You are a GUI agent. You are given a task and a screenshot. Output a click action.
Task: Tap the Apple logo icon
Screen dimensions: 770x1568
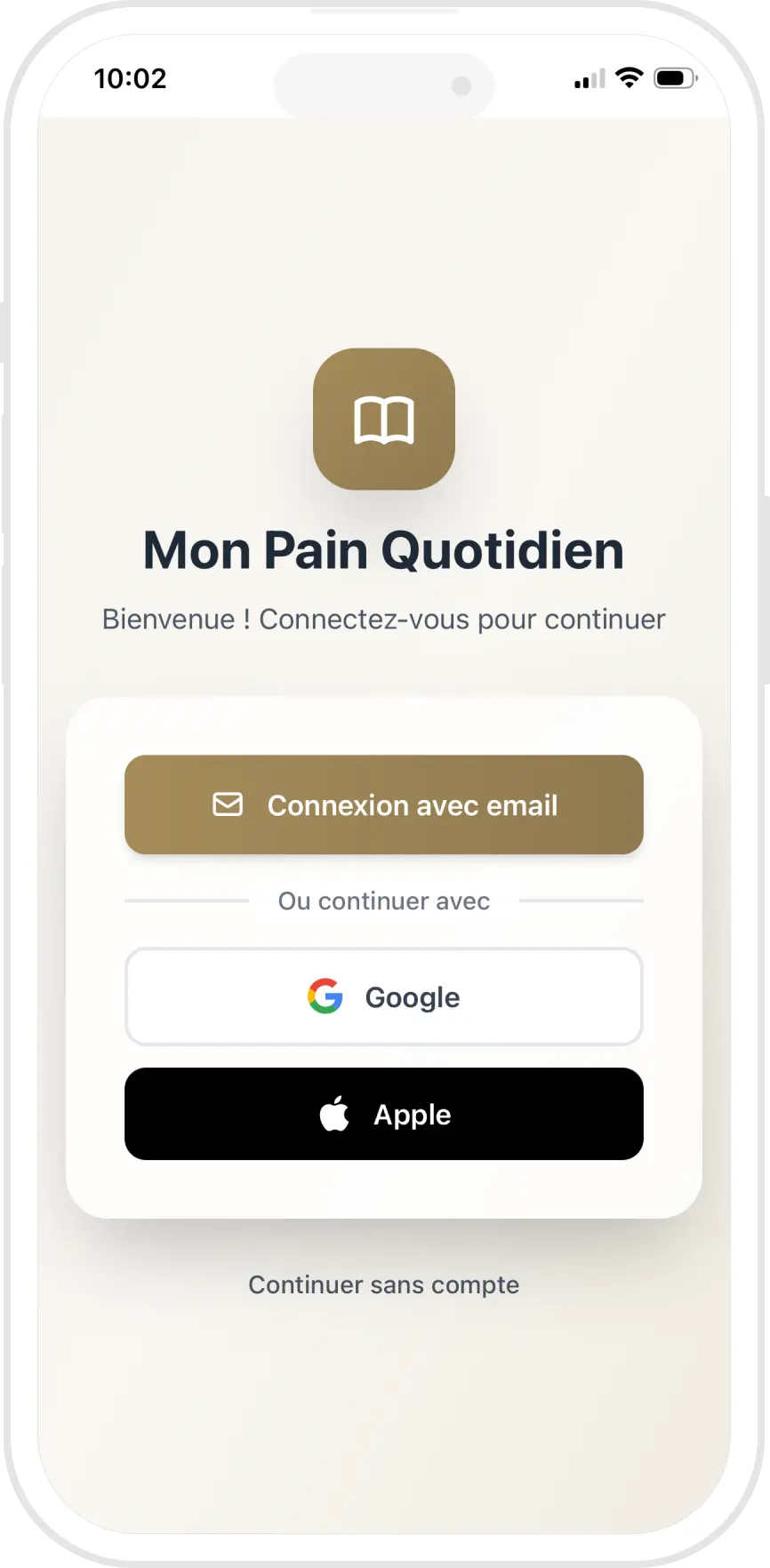tap(335, 1113)
